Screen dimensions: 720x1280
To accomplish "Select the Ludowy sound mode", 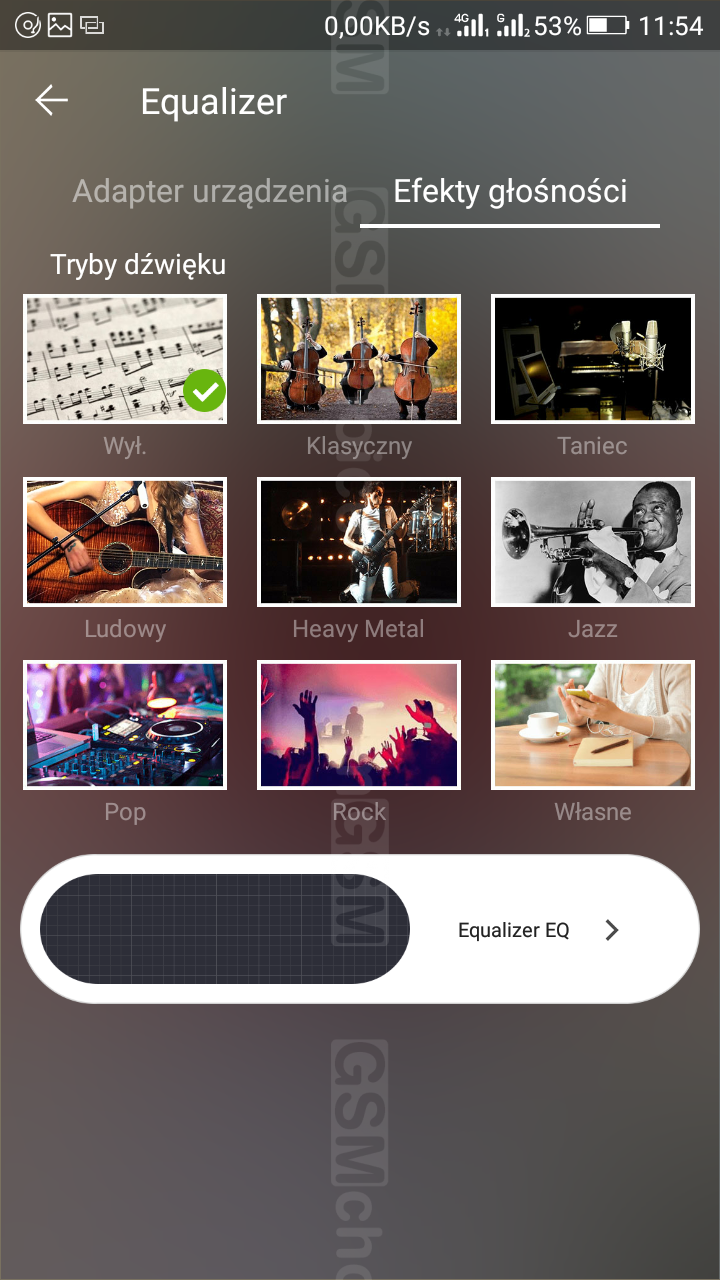I will coord(125,542).
